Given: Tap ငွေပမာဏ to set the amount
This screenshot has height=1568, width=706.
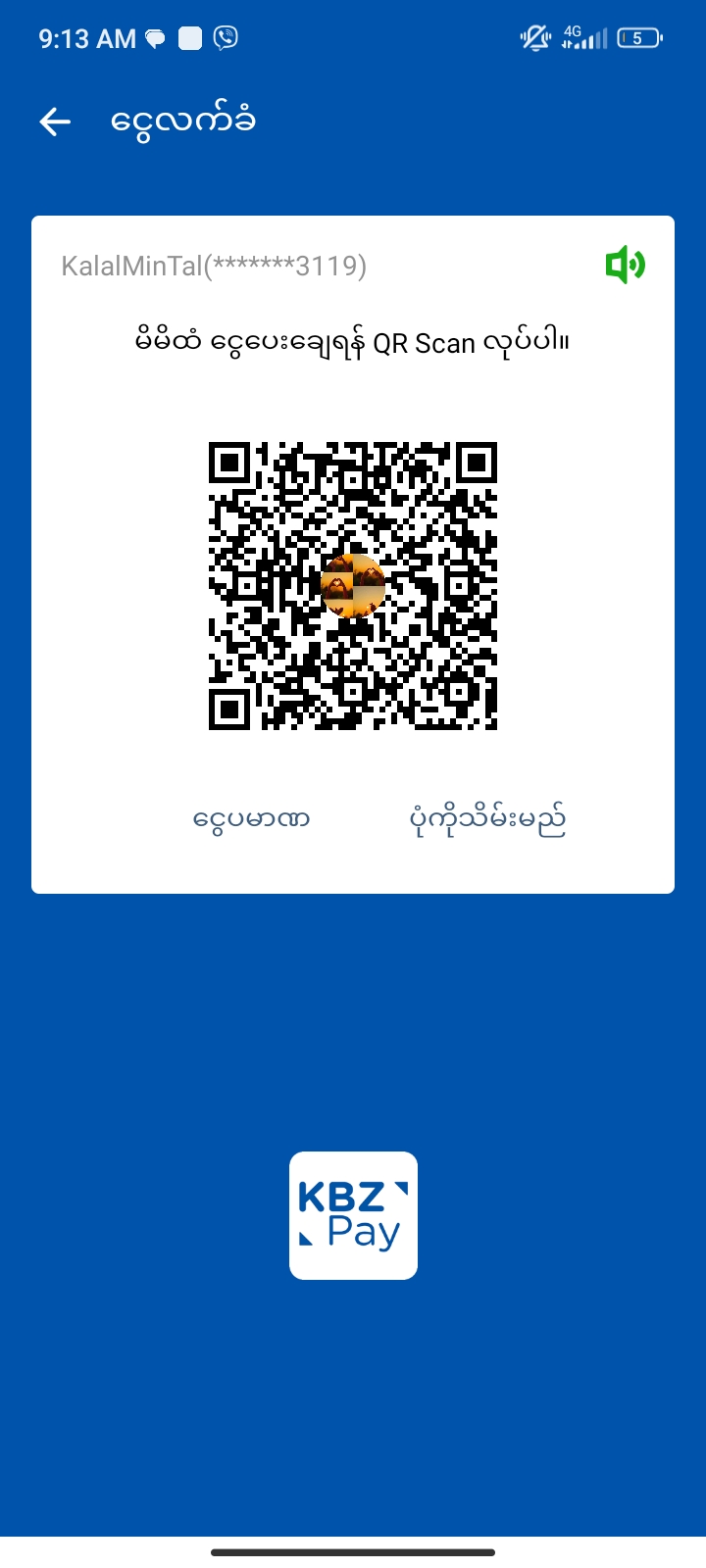Looking at the screenshot, I should (x=251, y=818).
